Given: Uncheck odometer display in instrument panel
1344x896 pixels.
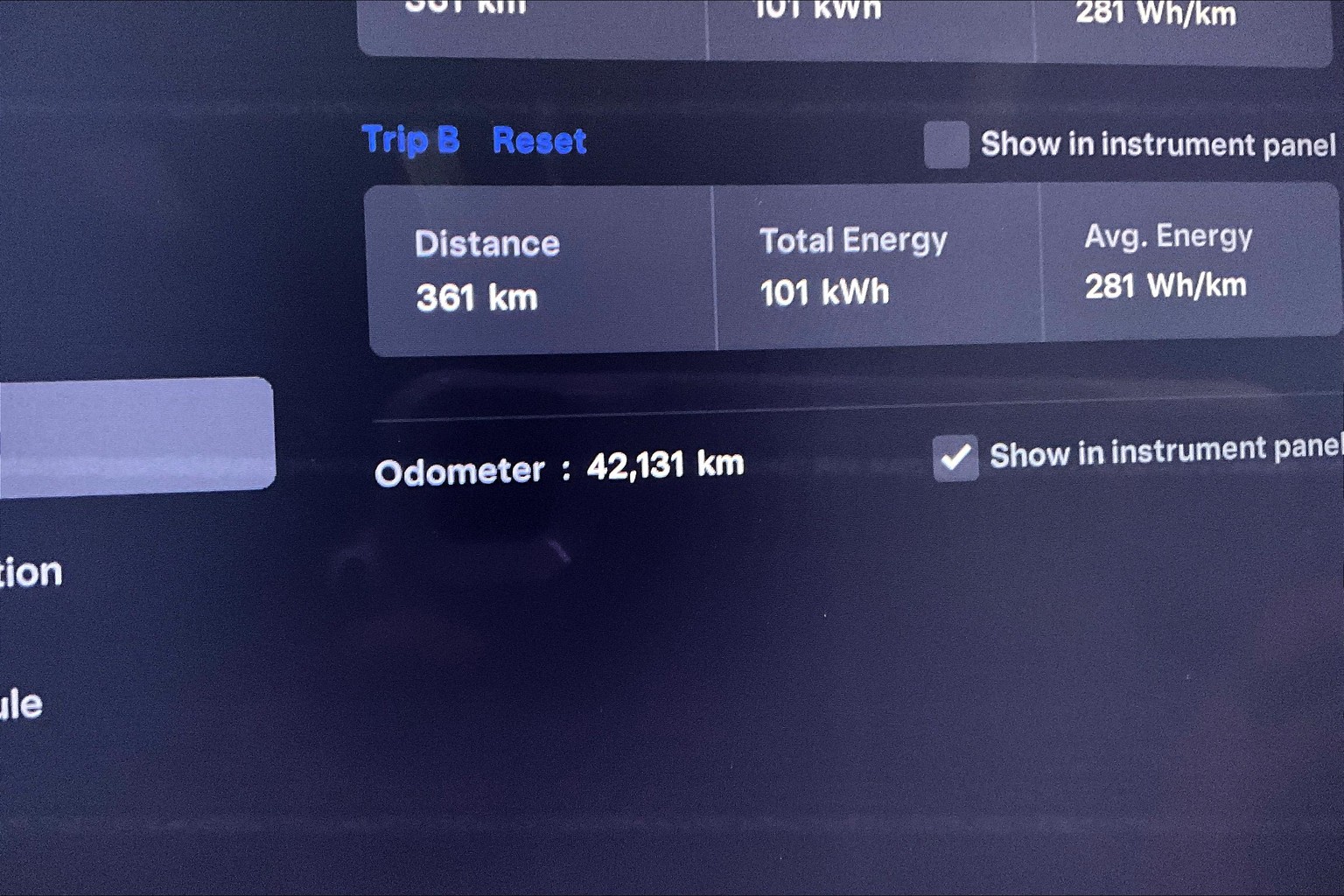Looking at the screenshot, I should point(955,458).
